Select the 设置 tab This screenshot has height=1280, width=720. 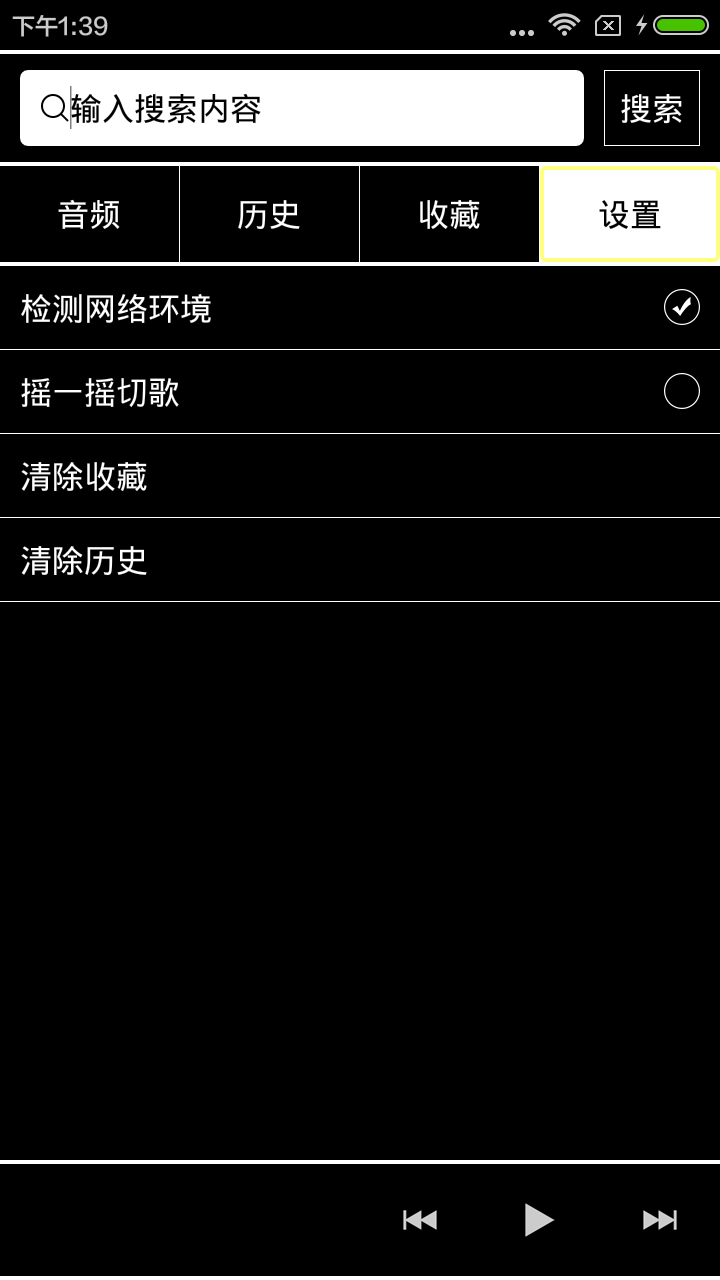pyautogui.click(x=630, y=215)
